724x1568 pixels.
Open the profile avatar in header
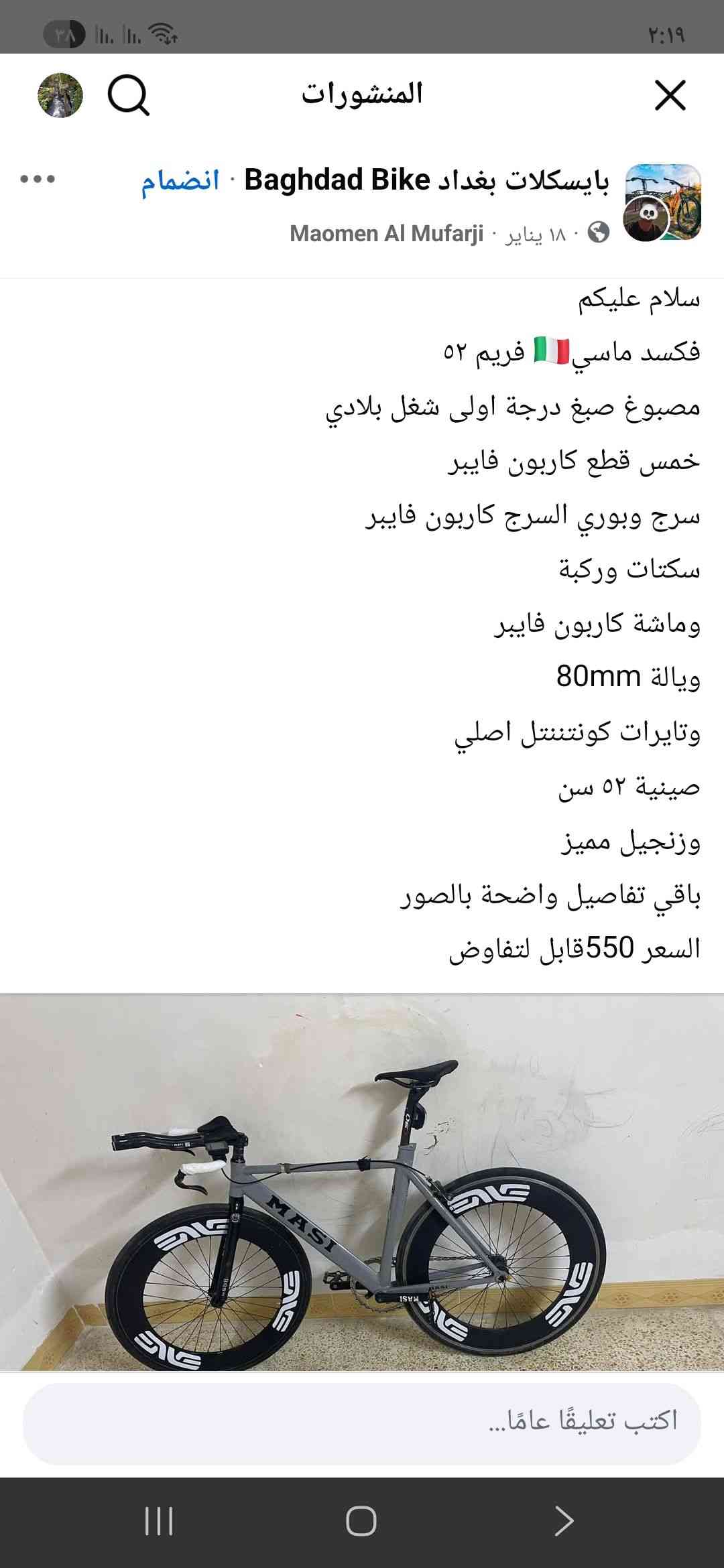click(60, 95)
